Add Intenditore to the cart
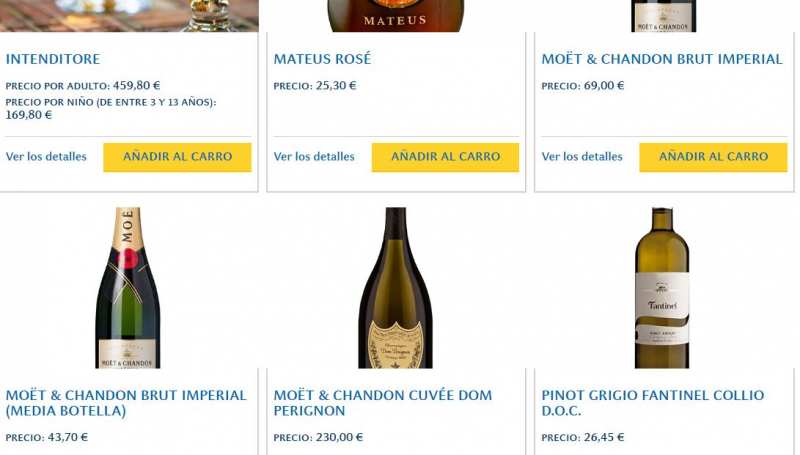 [x=177, y=157]
